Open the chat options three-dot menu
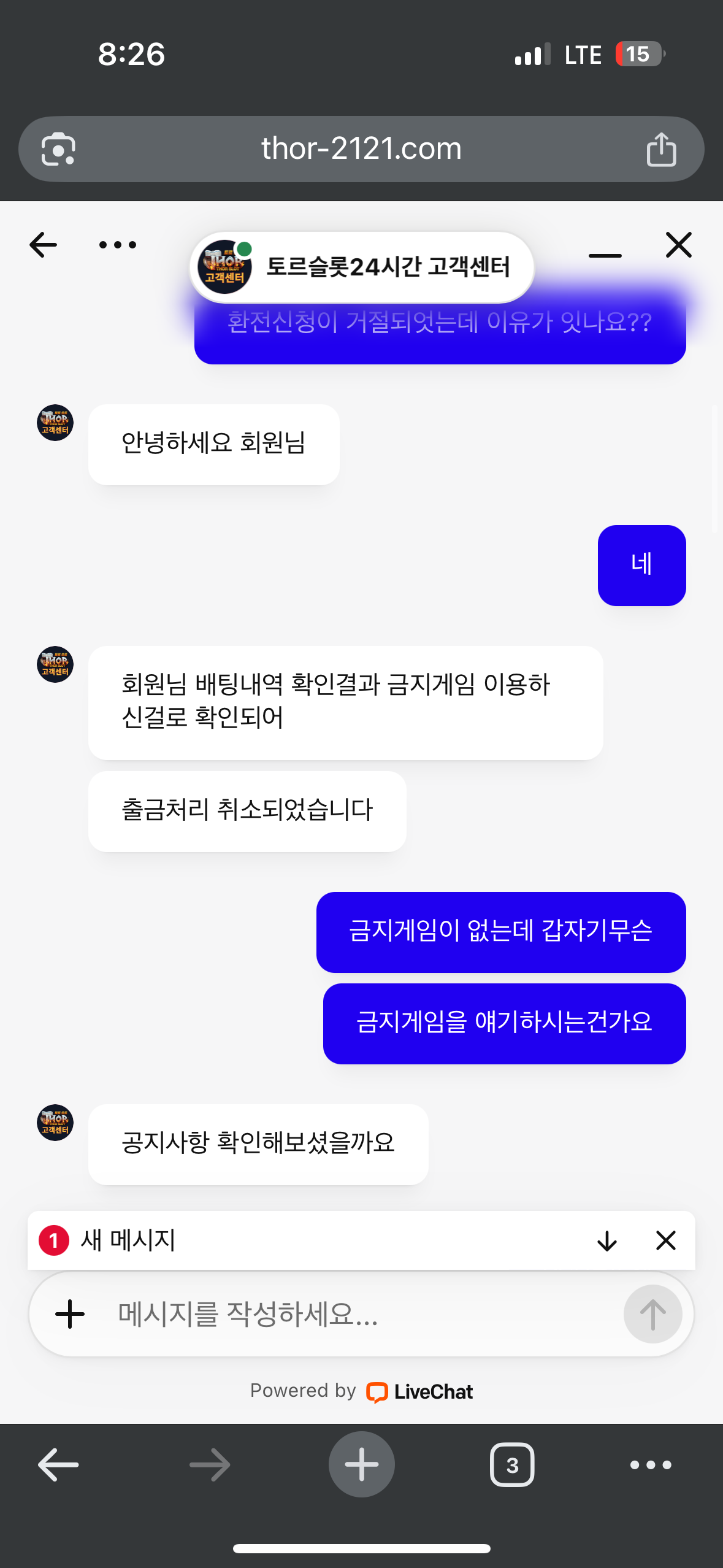The height and width of the screenshot is (1568, 723). coord(118,245)
